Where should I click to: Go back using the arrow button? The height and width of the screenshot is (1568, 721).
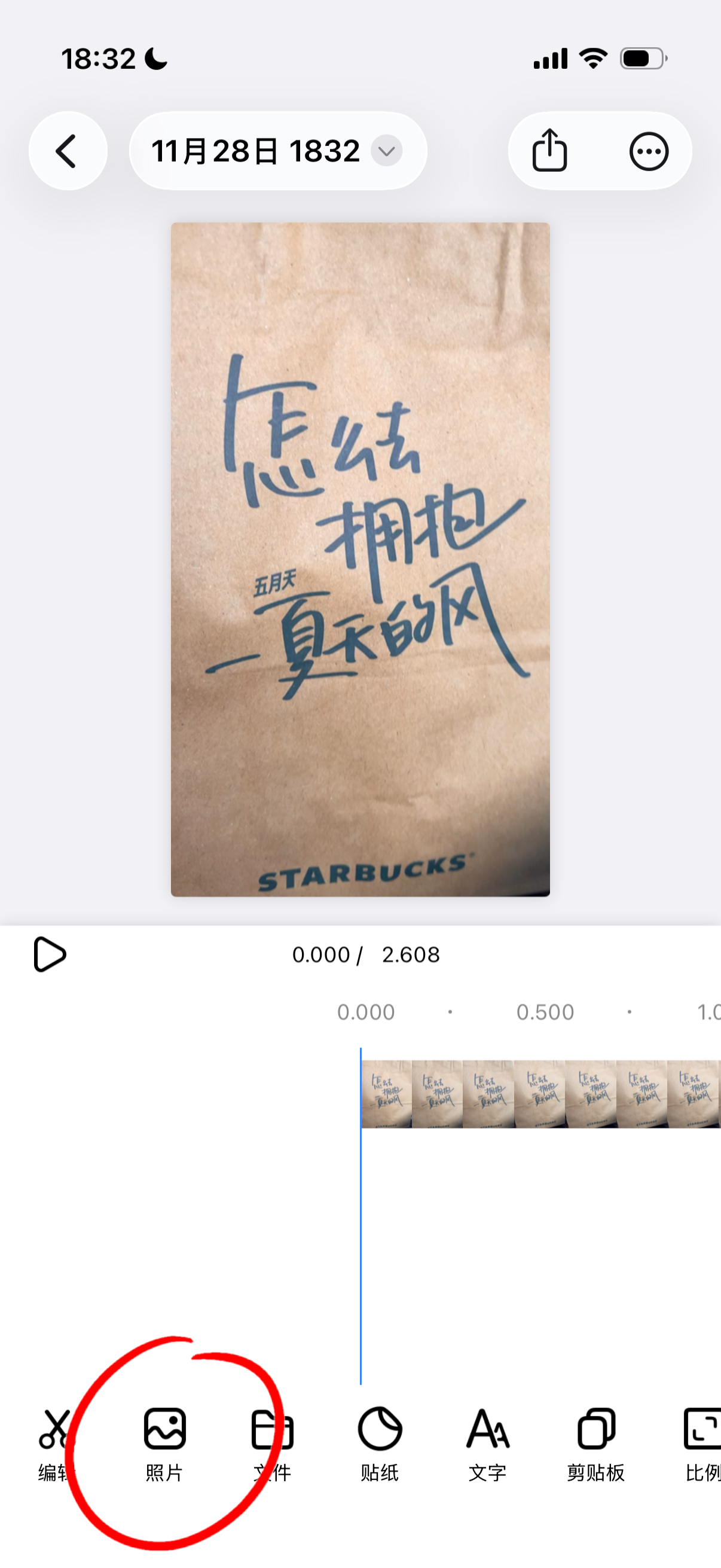tap(68, 151)
